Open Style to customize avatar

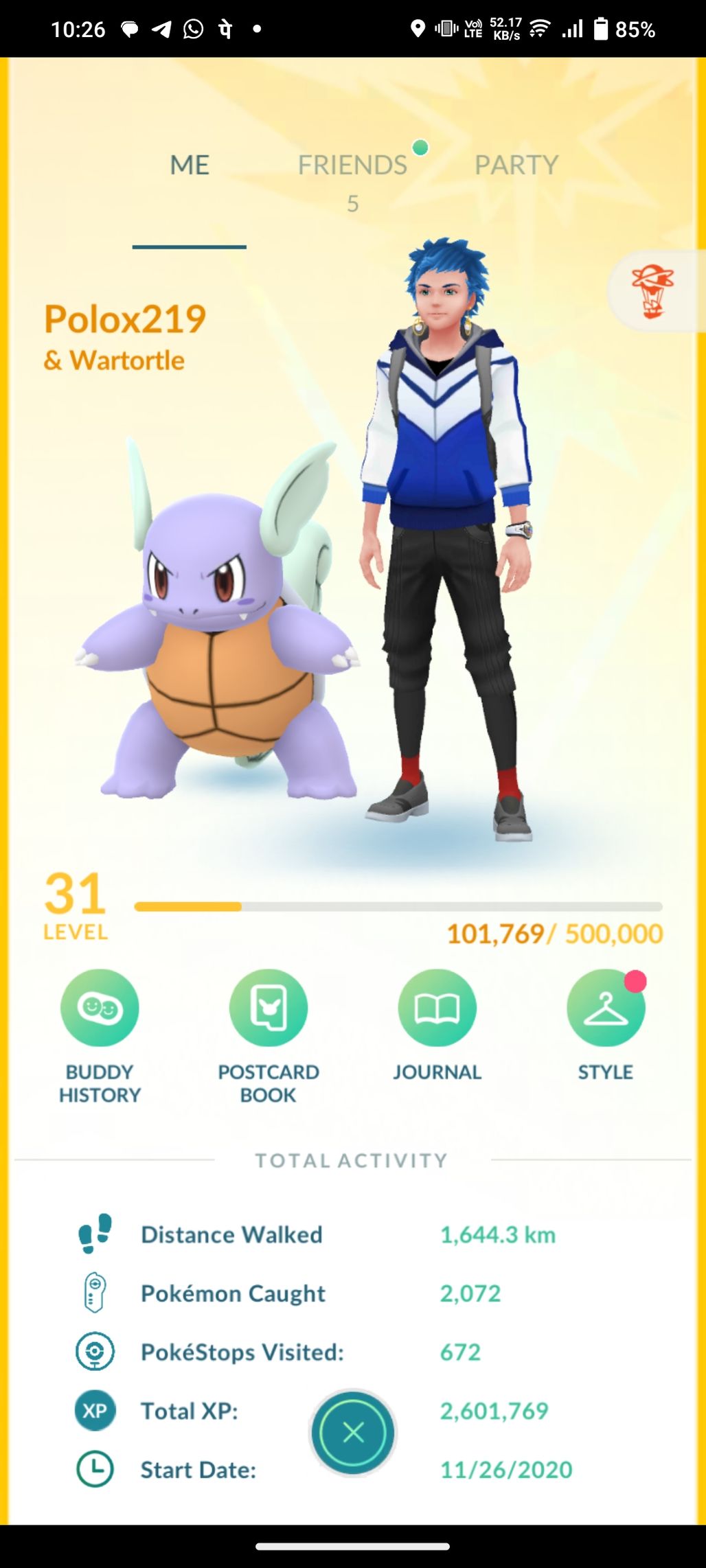click(x=605, y=1008)
